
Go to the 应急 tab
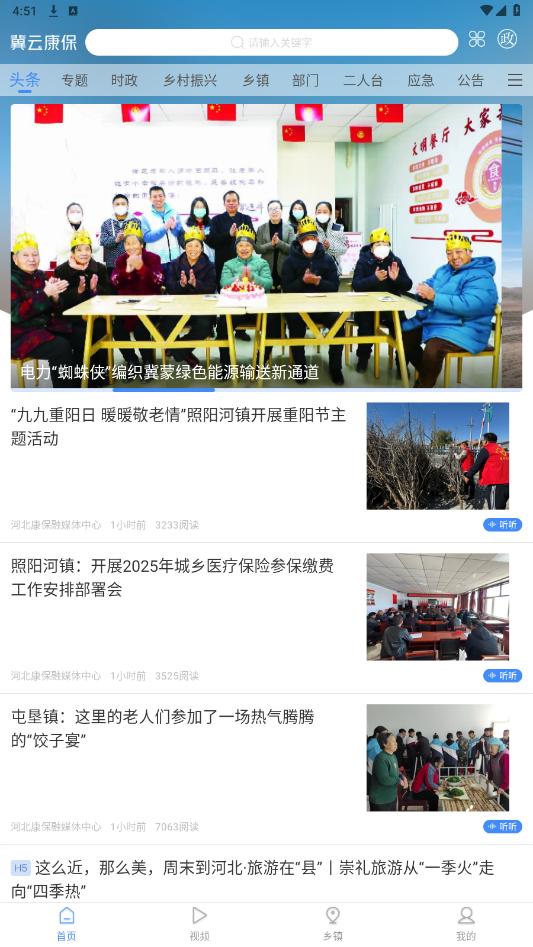[421, 80]
